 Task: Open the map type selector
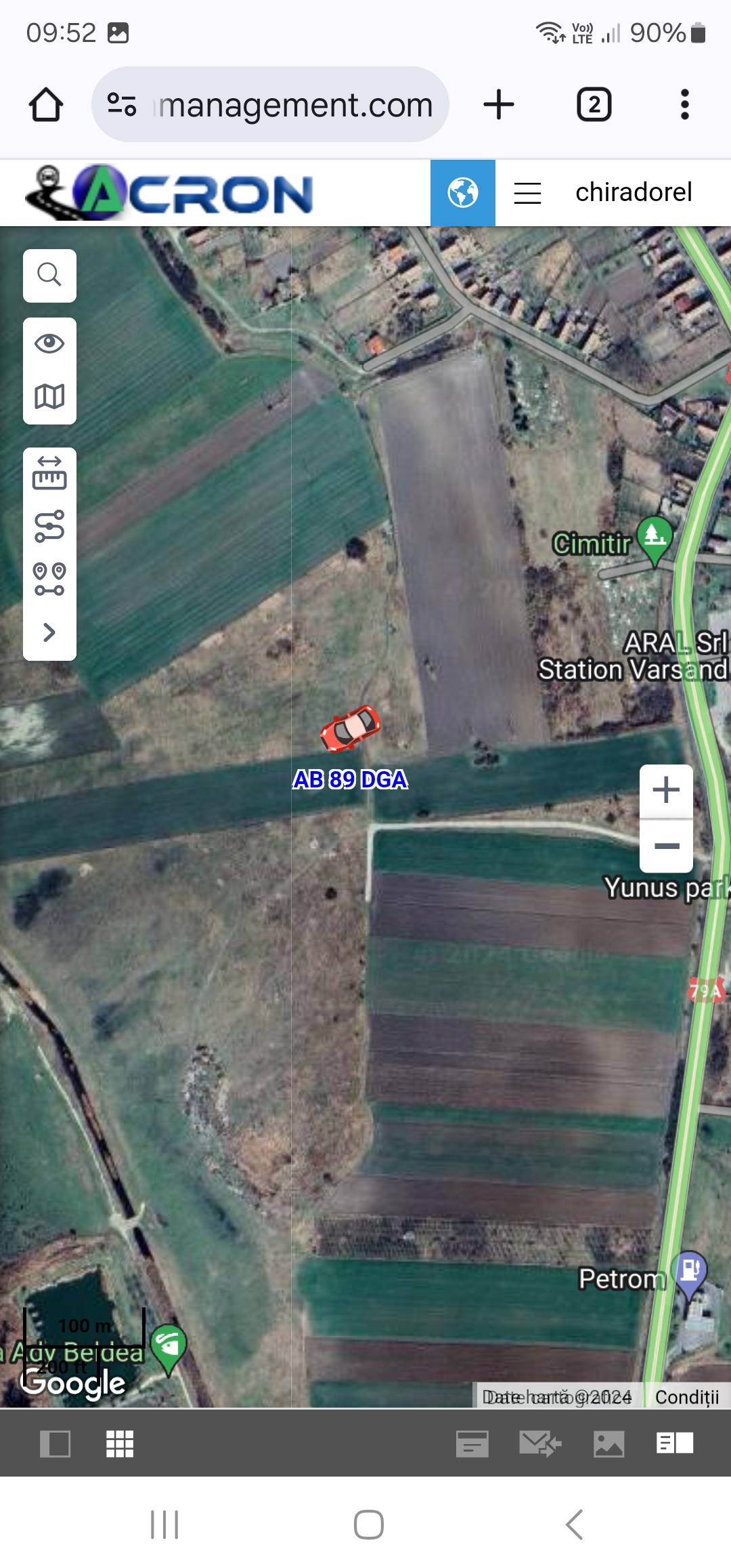pyautogui.click(x=49, y=397)
